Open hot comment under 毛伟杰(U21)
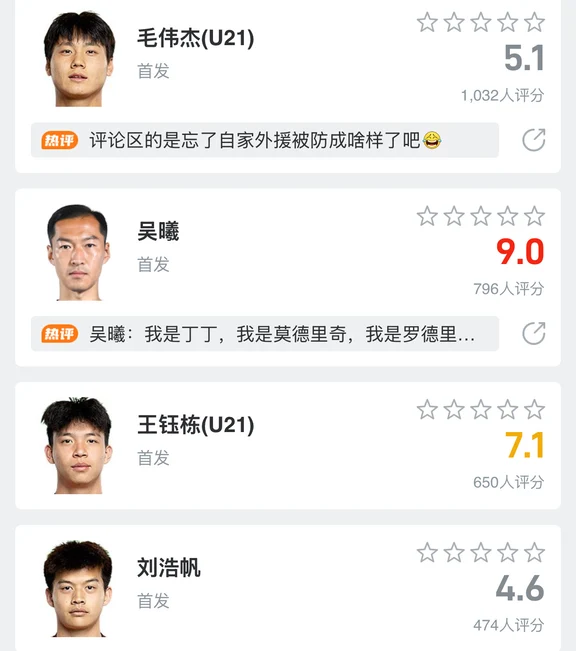Screen dimensions: 576x651 265,140
